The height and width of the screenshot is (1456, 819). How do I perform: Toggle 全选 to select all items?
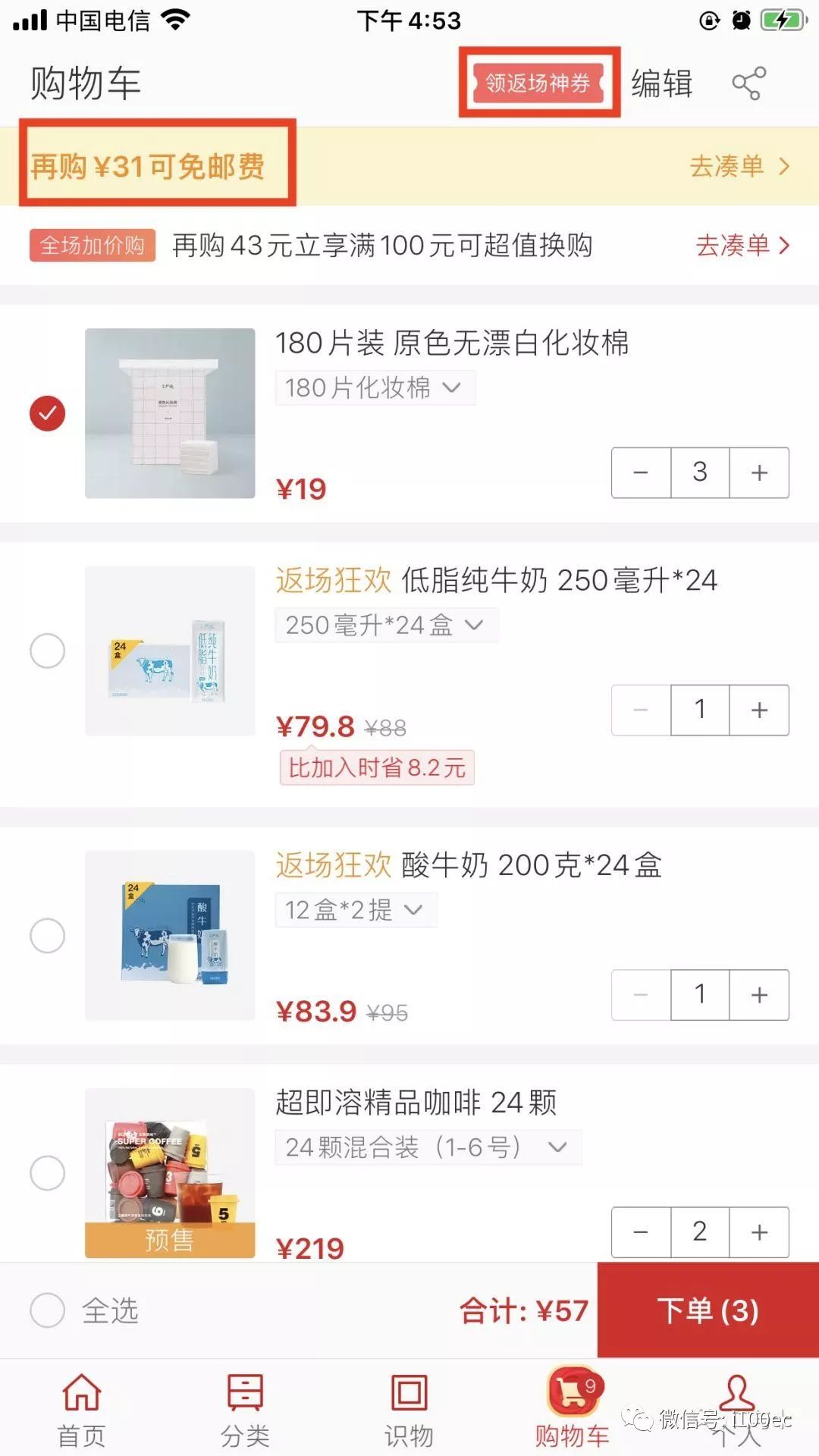coord(47,1310)
